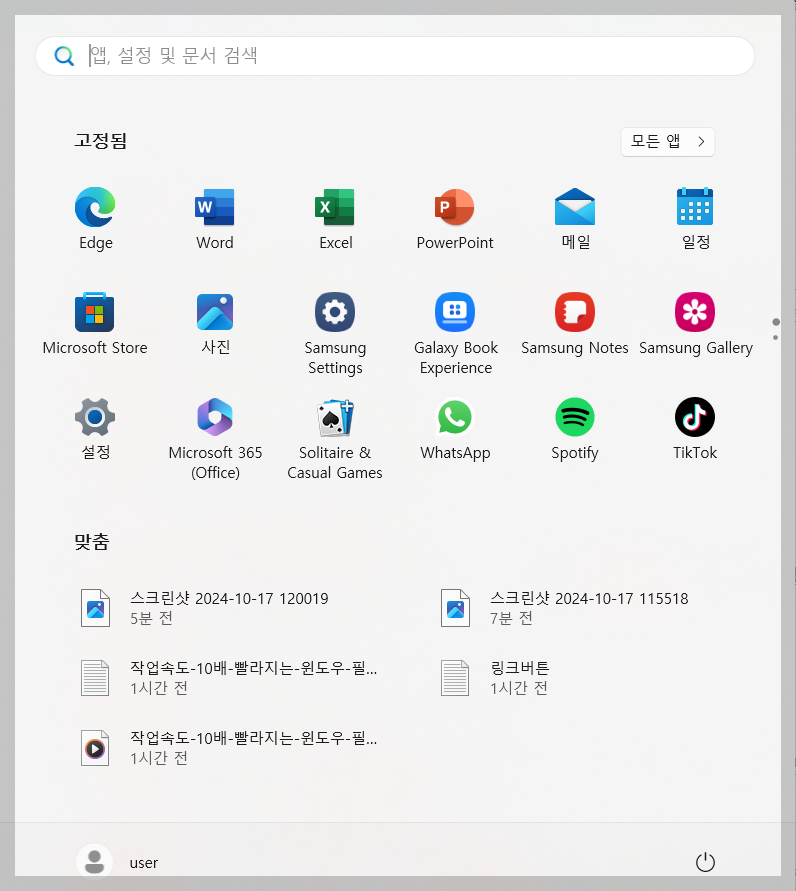The height and width of the screenshot is (891, 796).
Task: Open 스크린샷 2024-10-17 120019 from recommendations
Action: coord(210,608)
